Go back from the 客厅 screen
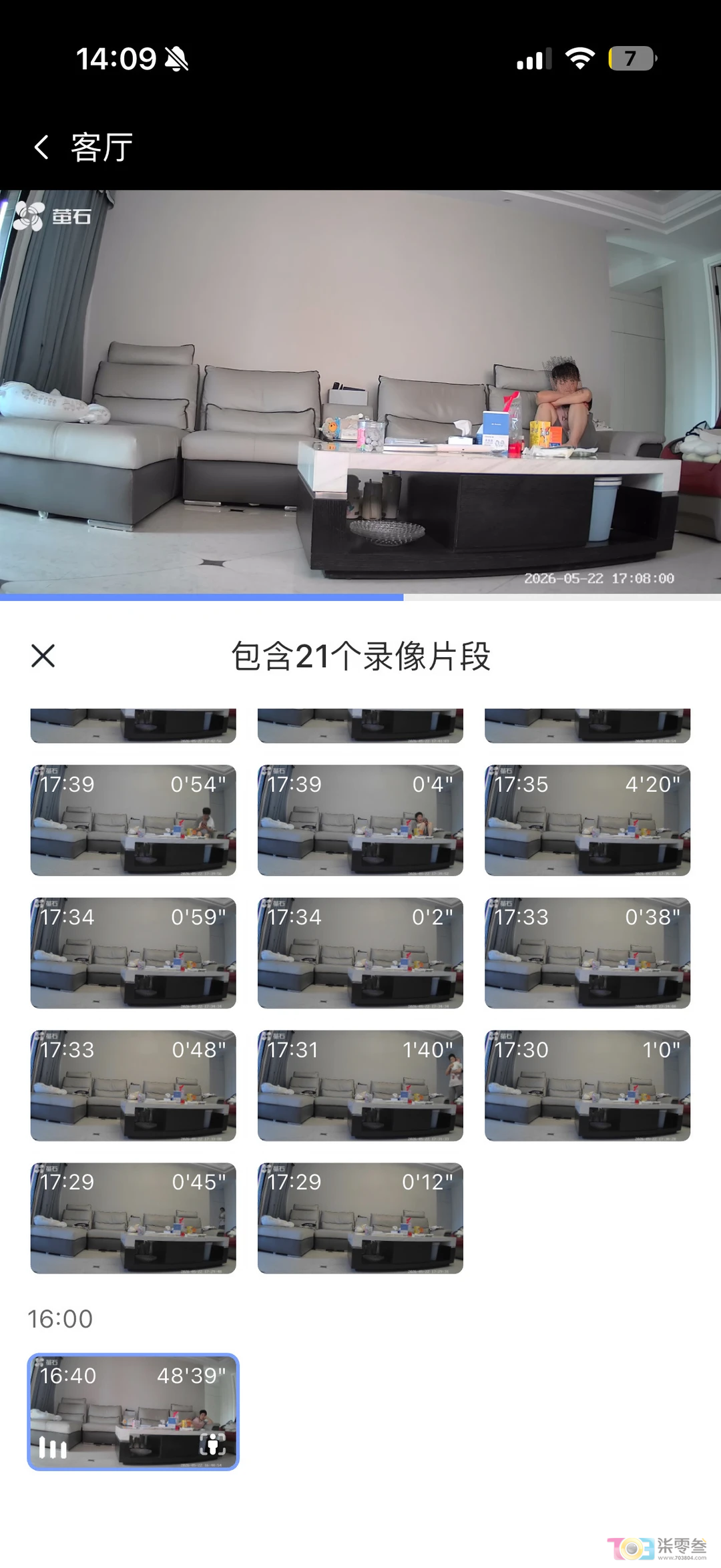 (x=41, y=147)
